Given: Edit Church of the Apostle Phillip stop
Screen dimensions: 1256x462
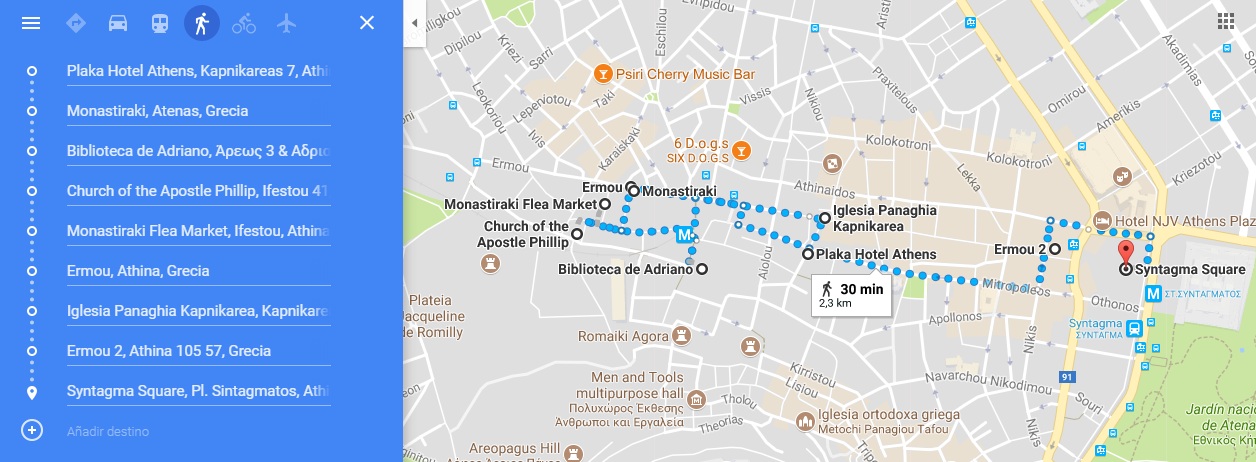Looking at the screenshot, I should (197, 191).
